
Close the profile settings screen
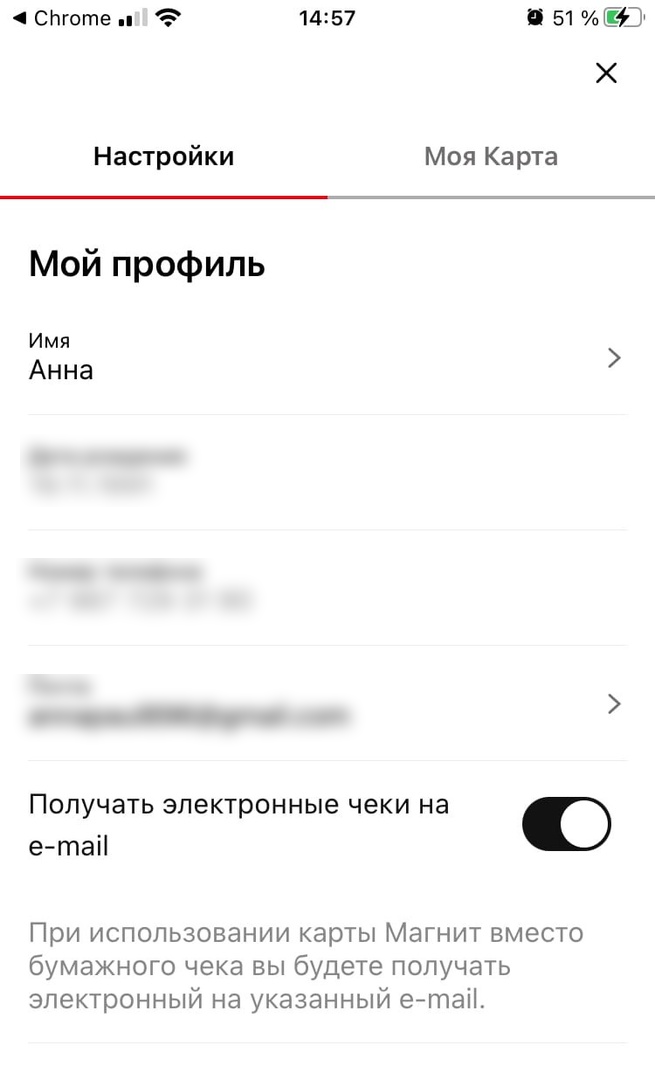pos(606,73)
